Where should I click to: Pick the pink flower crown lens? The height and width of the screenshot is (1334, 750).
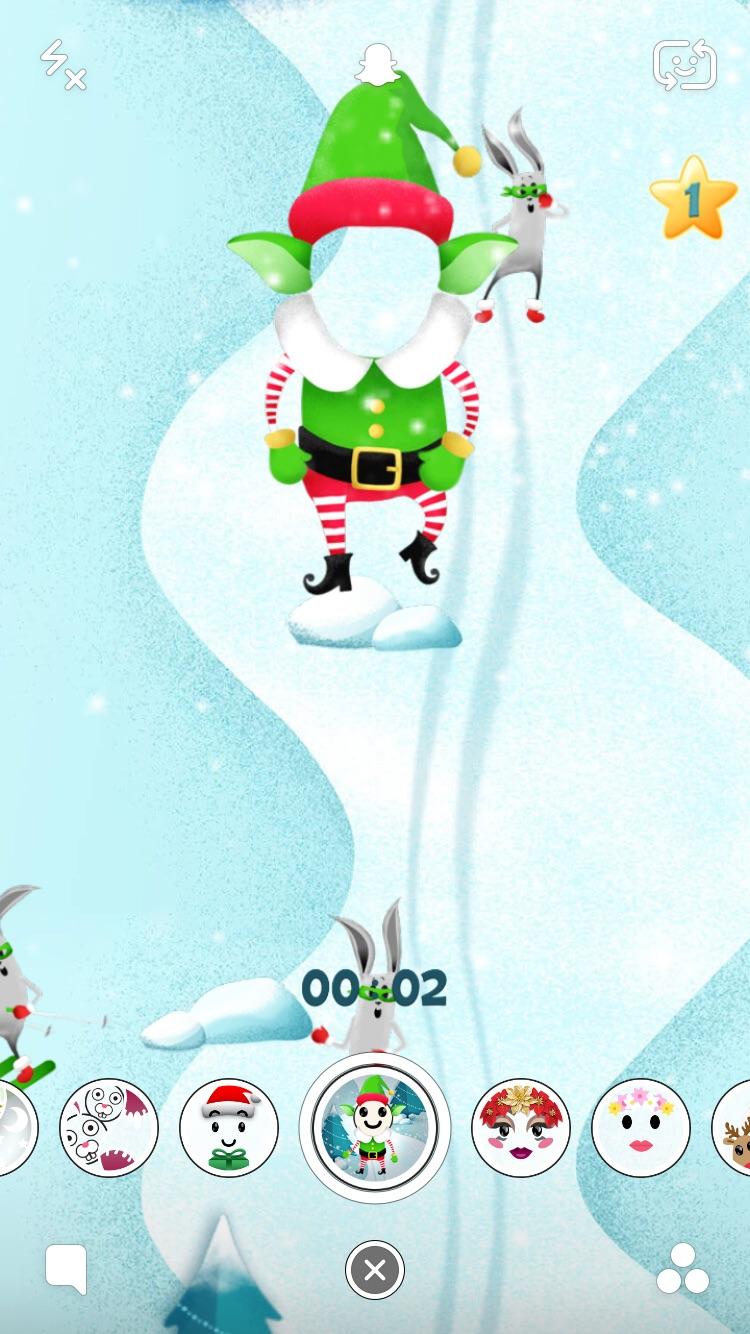click(641, 1127)
